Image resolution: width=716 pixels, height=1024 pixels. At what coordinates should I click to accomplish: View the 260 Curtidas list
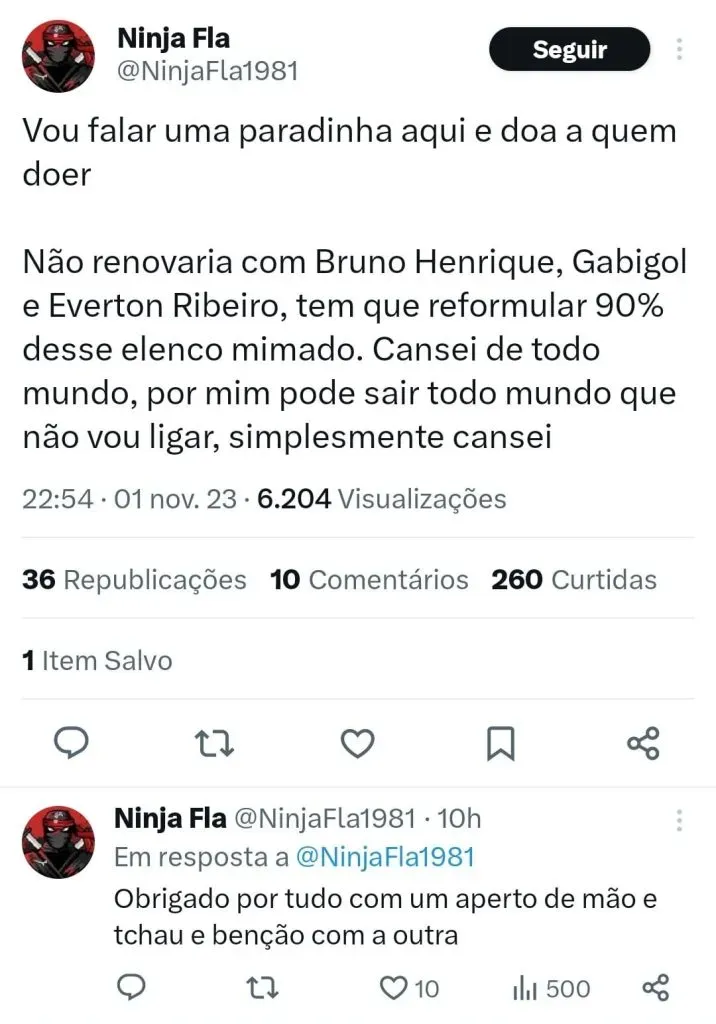pos(574,580)
